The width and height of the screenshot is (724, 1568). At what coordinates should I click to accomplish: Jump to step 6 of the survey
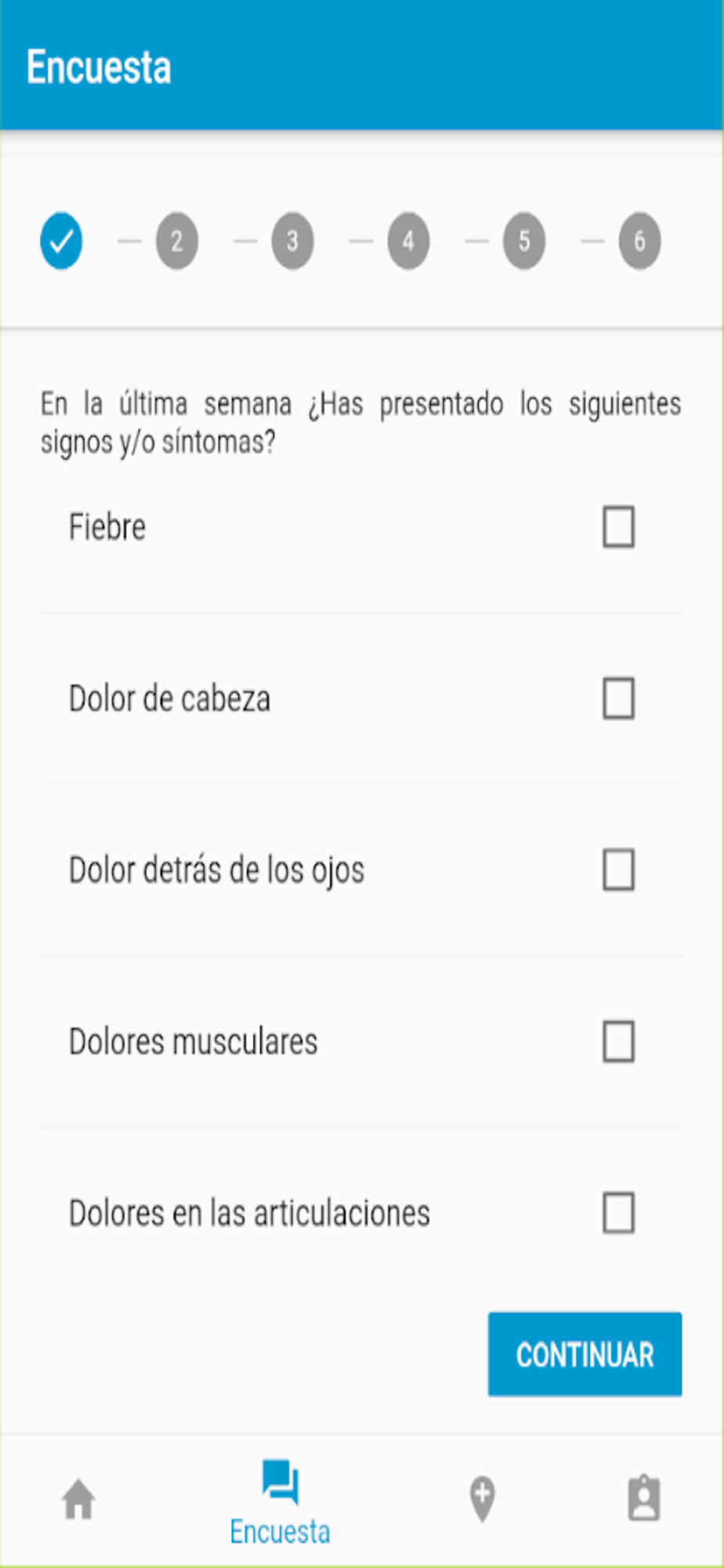[639, 241]
